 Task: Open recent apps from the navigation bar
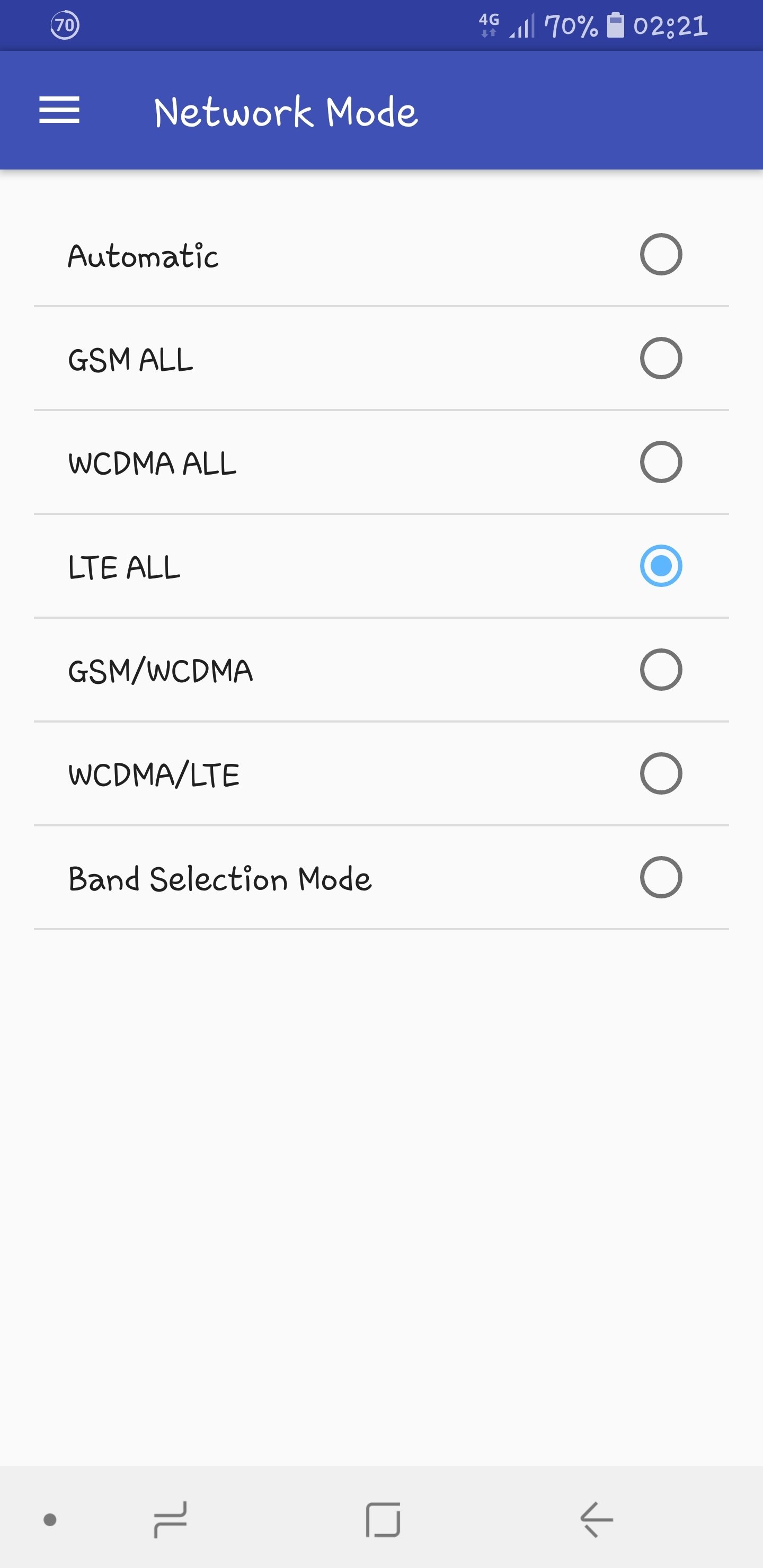click(x=170, y=1519)
